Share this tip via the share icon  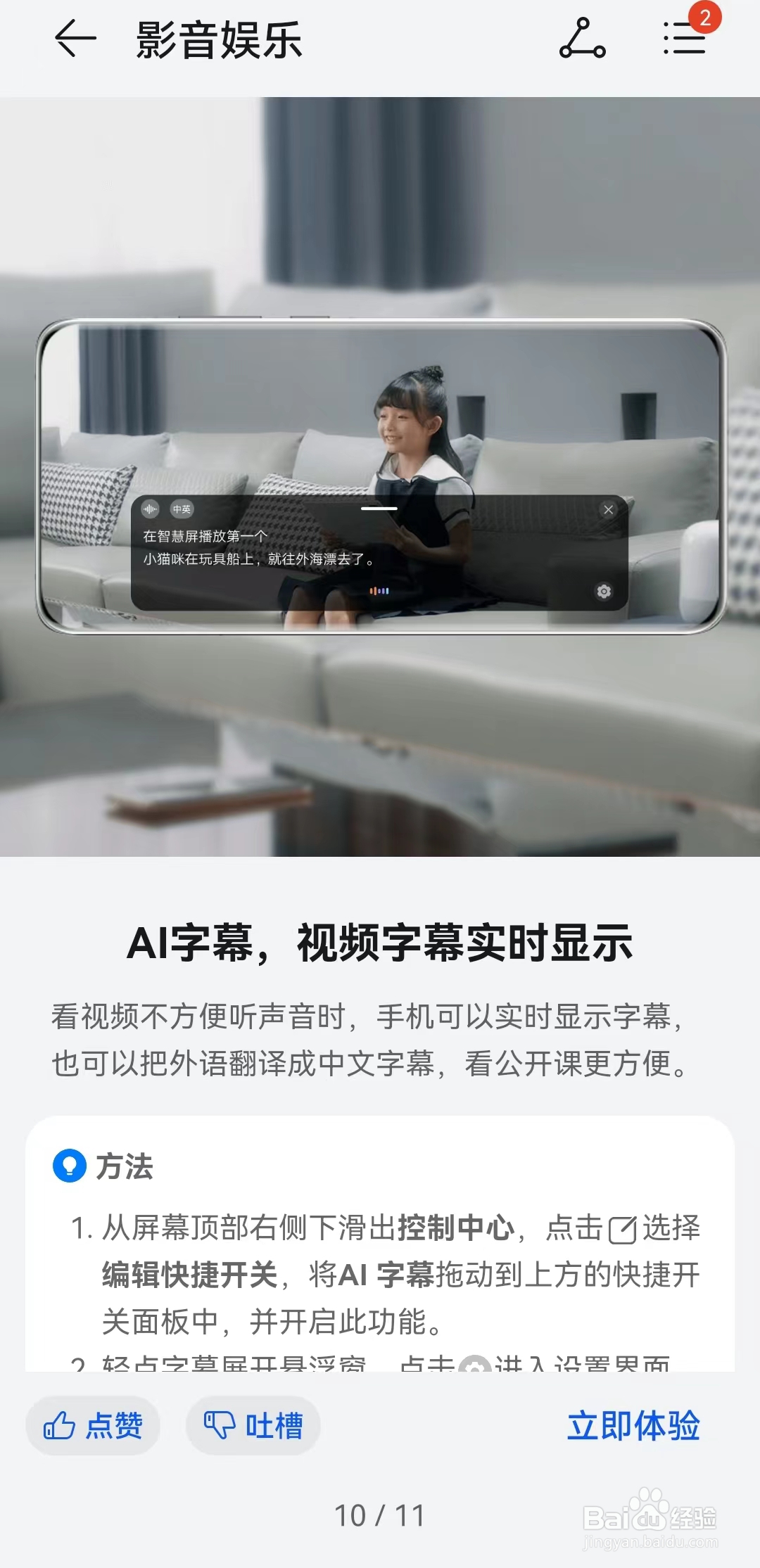[x=582, y=39]
